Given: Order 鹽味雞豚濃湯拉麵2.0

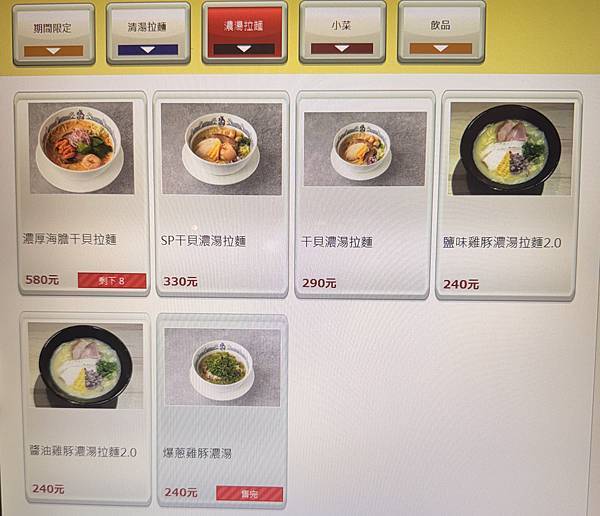Looking at the screenshot, I should [x=509, y=193].
